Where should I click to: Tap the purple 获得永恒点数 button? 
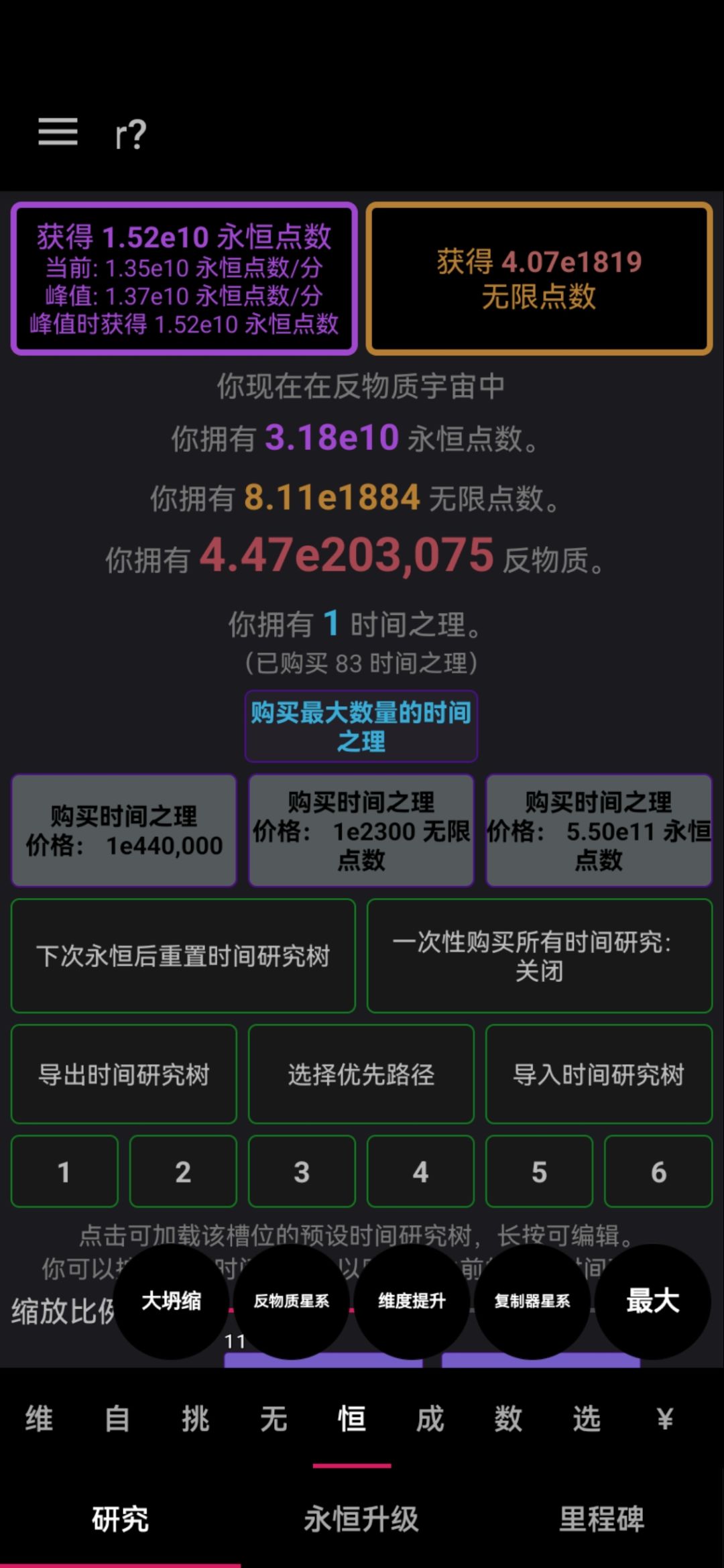point(184,278)
